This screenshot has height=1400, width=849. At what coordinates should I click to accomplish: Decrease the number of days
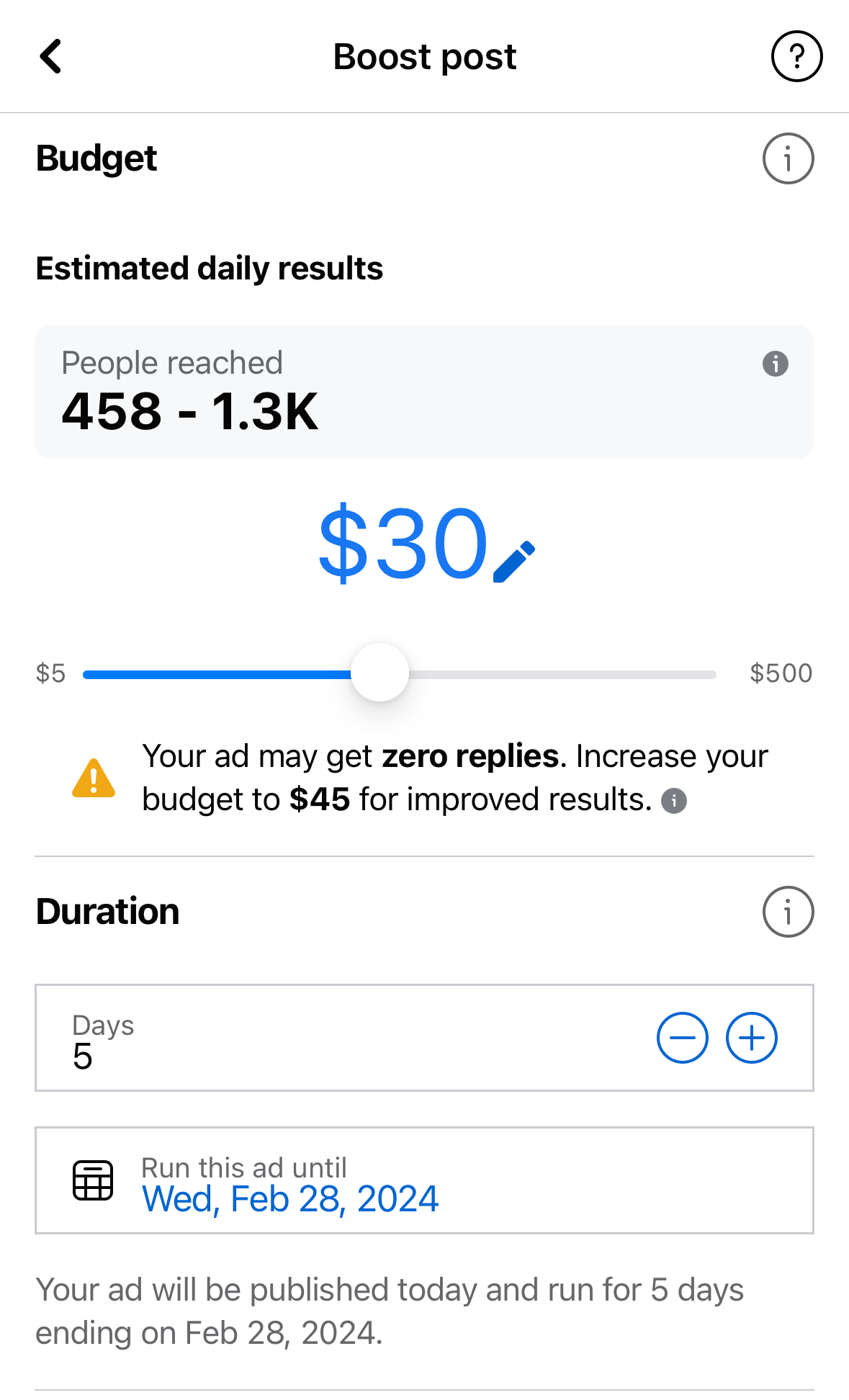682,1038
